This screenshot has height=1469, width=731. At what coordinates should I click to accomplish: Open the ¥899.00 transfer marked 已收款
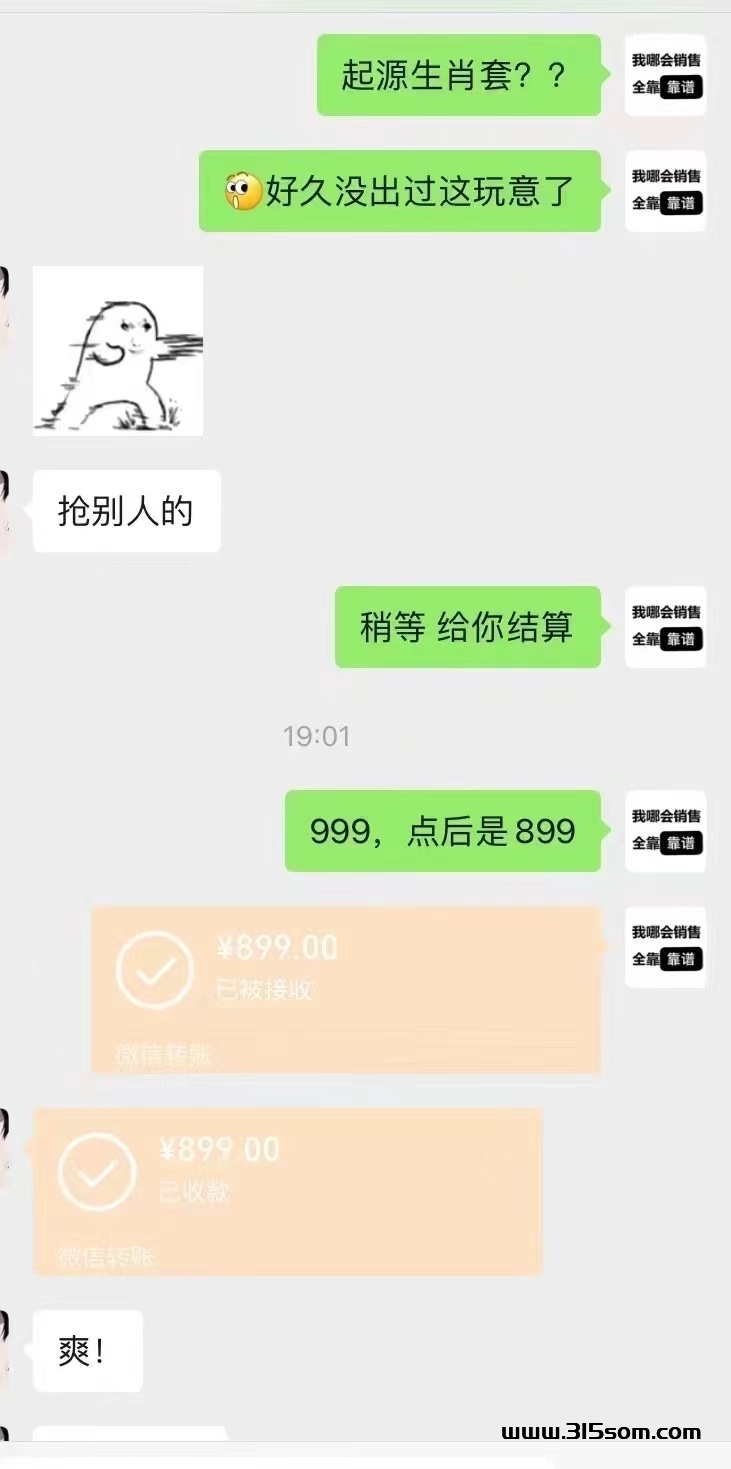(x=288, y=1191)
